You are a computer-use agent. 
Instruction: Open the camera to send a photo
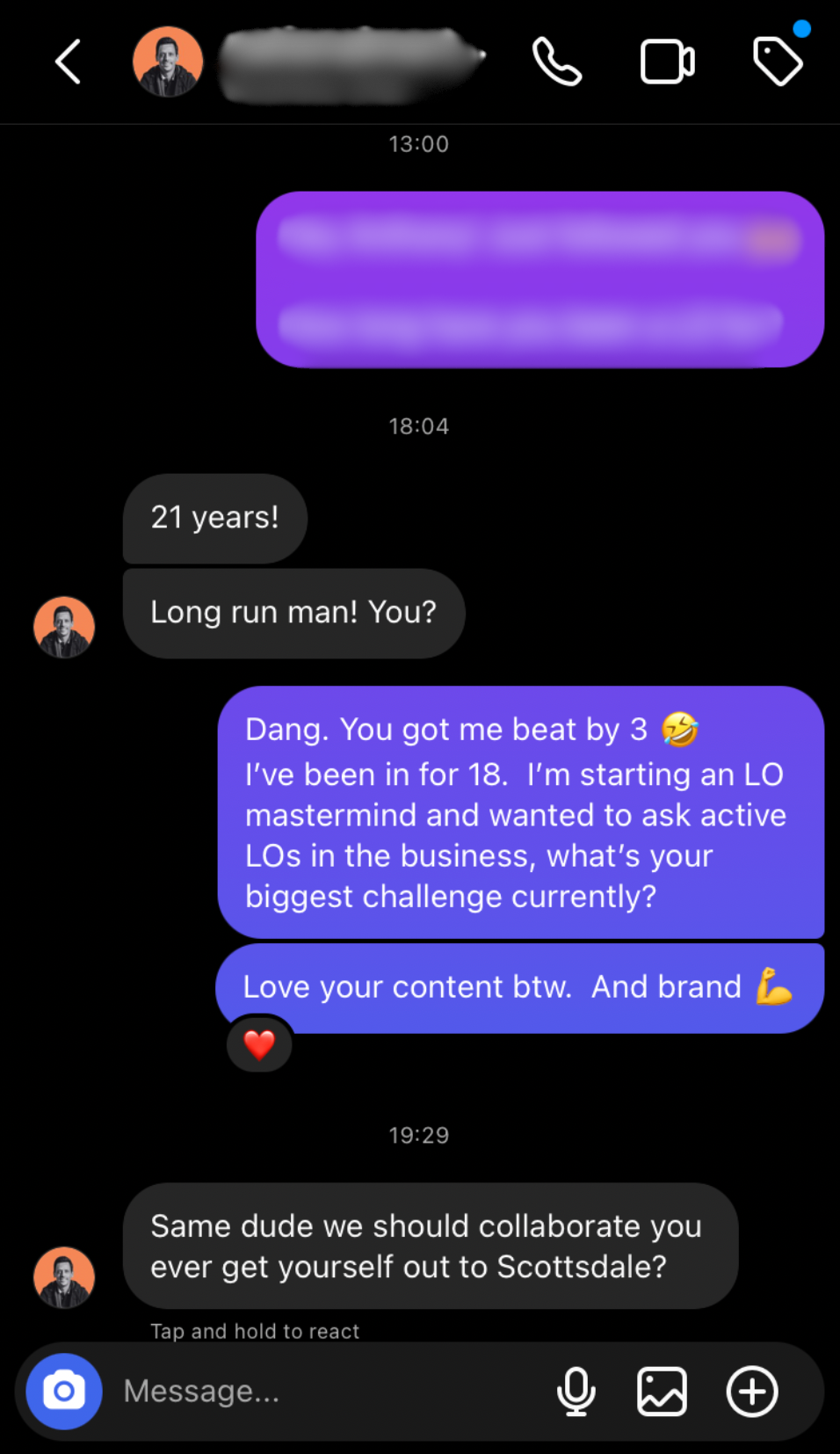tap(64, 1391)
